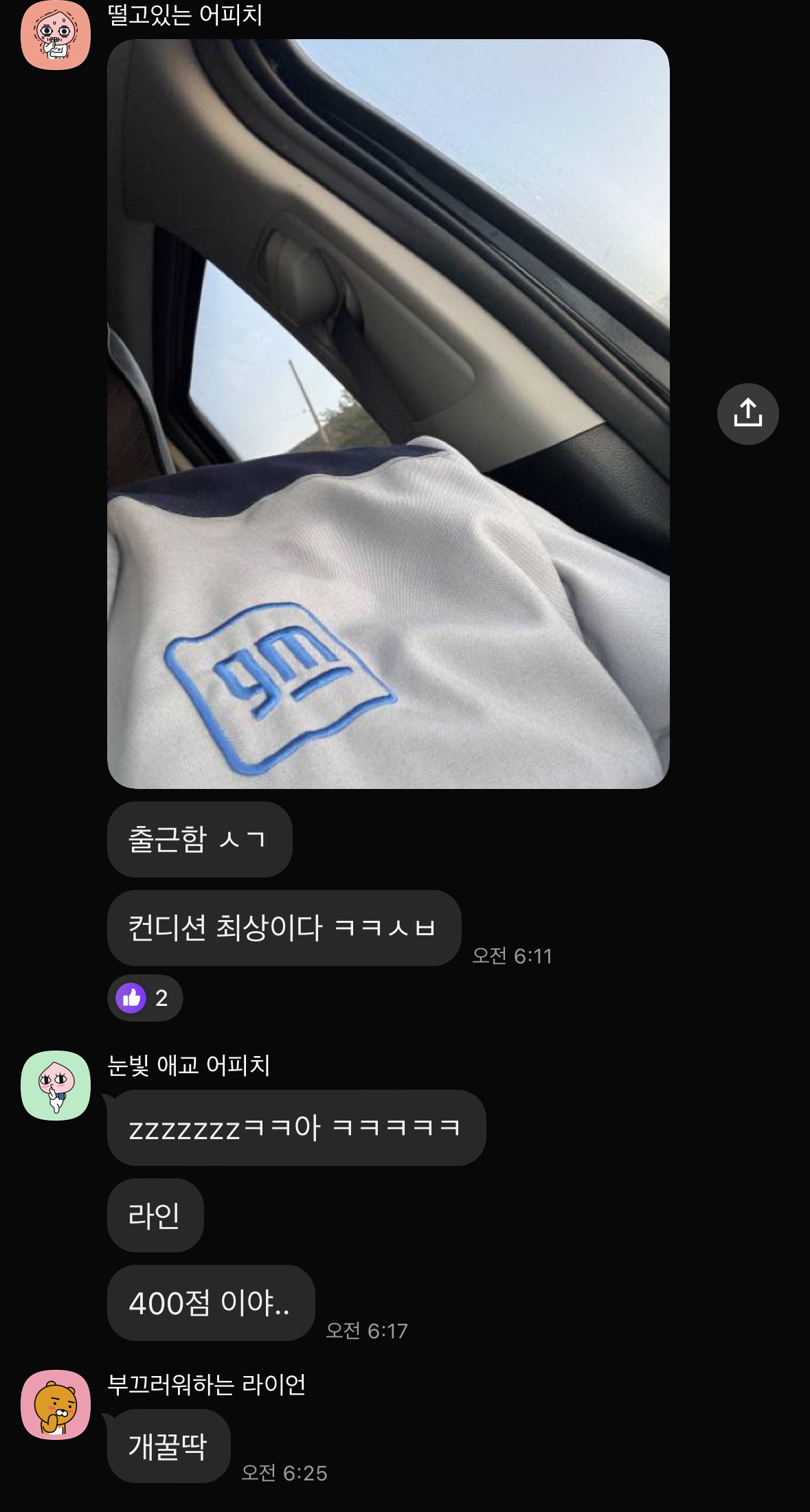Open profile avatar of 부끄러워하는 라이언
Image resolution: width=810 pixels, height=1512 pixels.
[56, 1405]
